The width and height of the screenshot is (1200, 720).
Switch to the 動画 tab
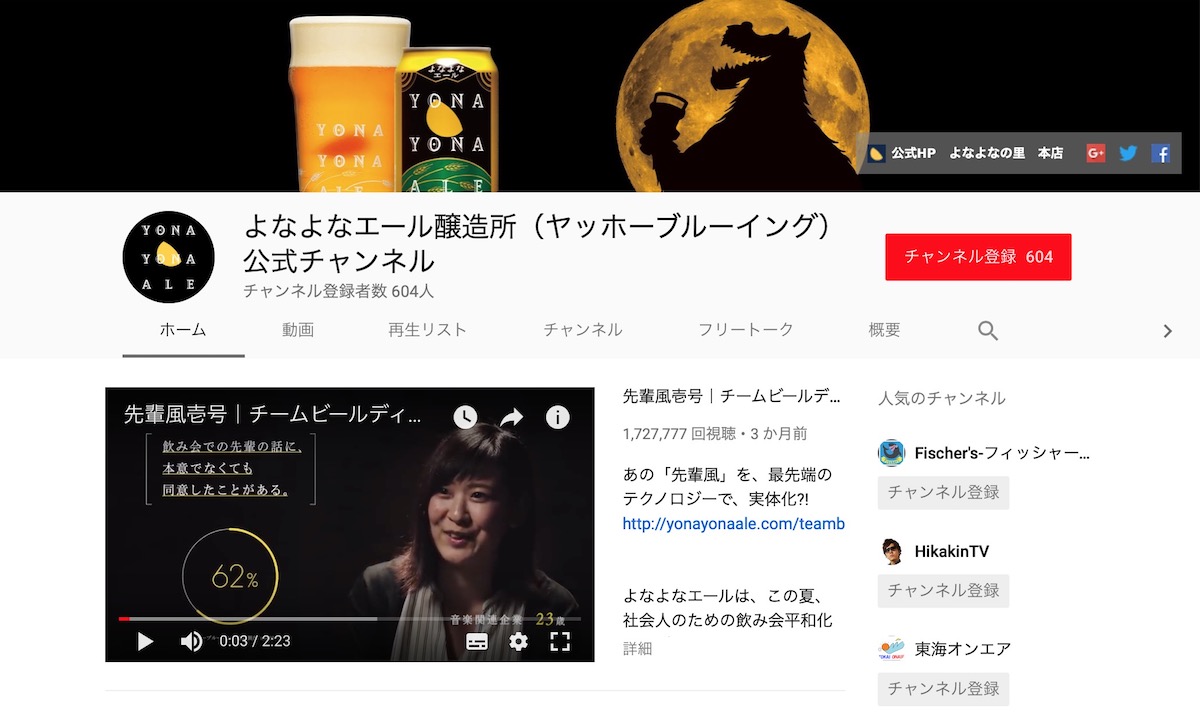tap(298, 329)
